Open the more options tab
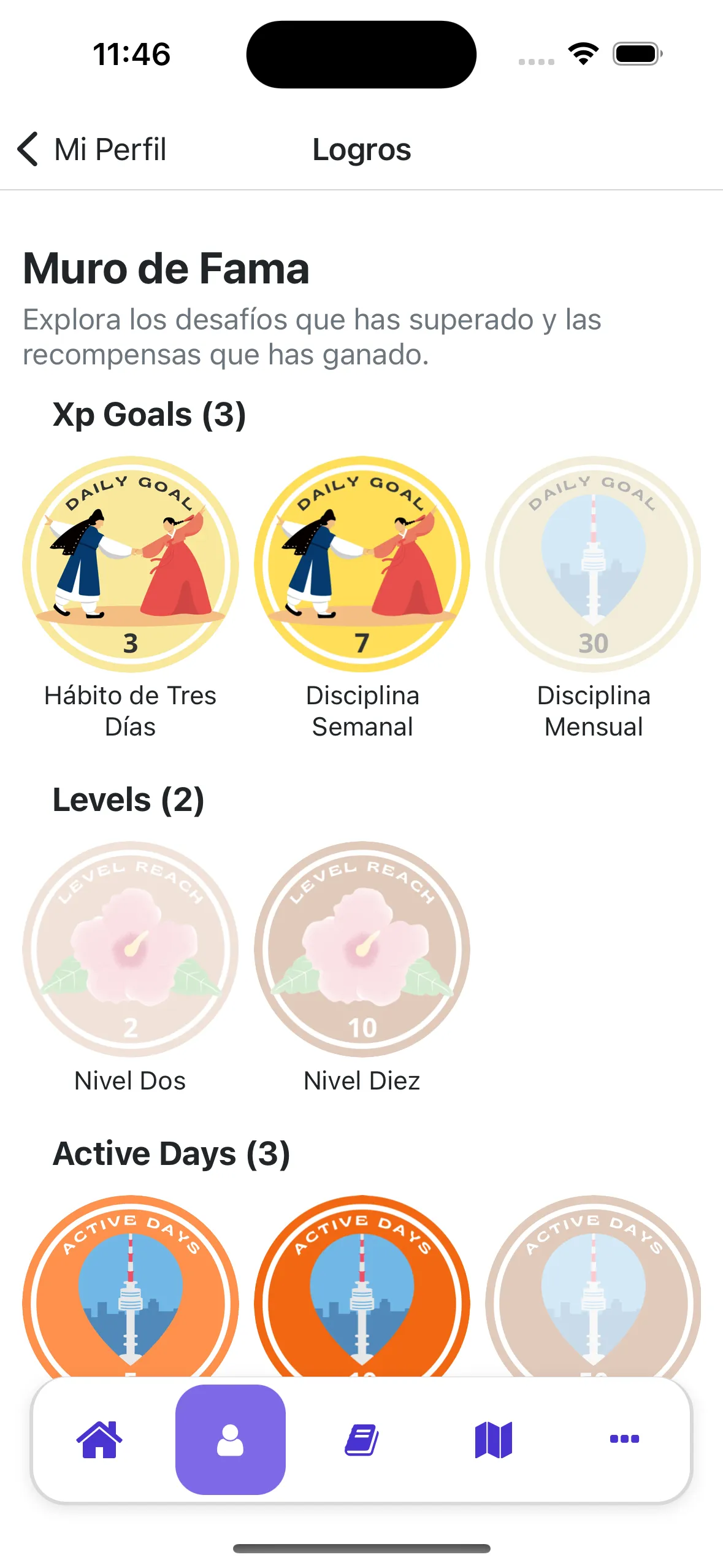The width and height of the screenshot is (723, 1568). 624,1439
